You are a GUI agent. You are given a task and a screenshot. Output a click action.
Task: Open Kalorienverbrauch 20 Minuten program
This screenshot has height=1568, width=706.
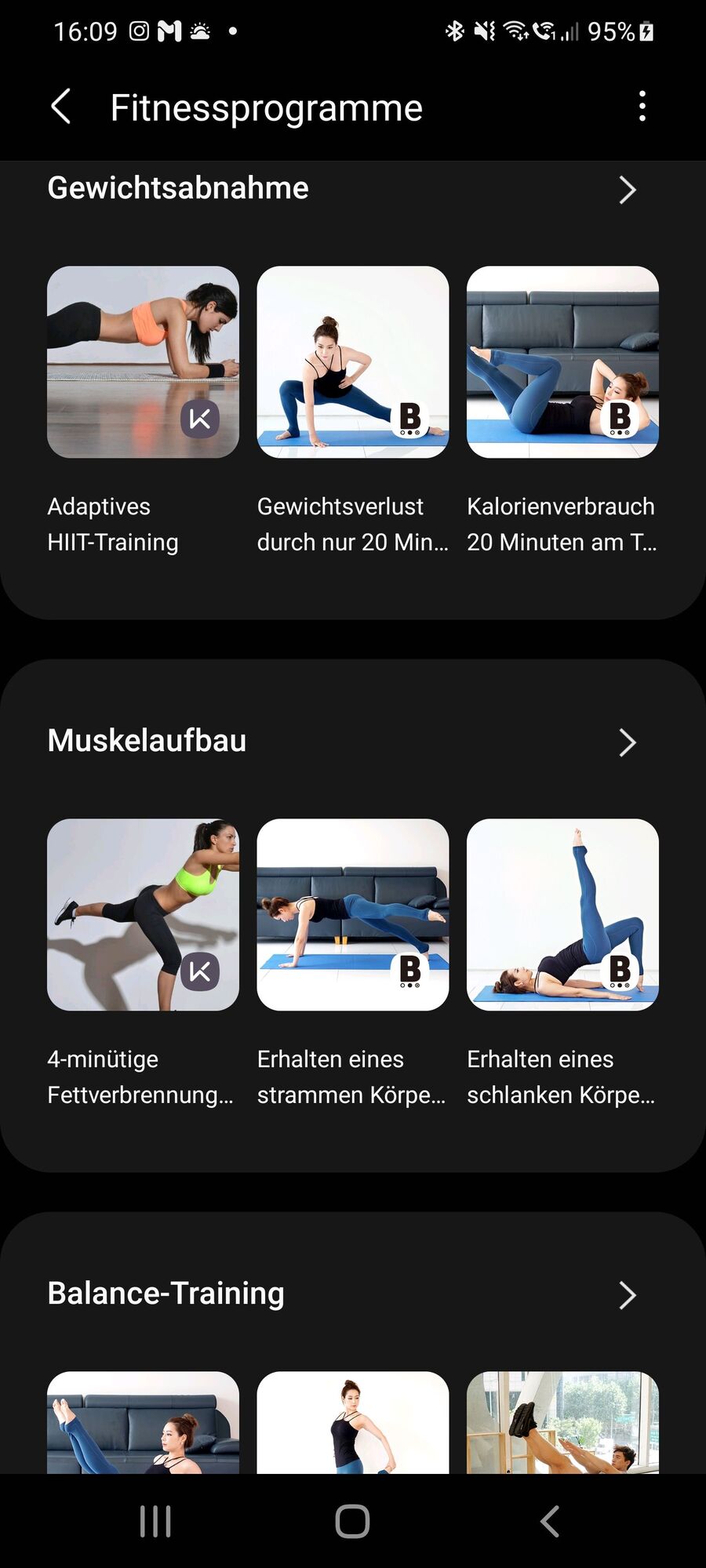[x=562, y=362]
